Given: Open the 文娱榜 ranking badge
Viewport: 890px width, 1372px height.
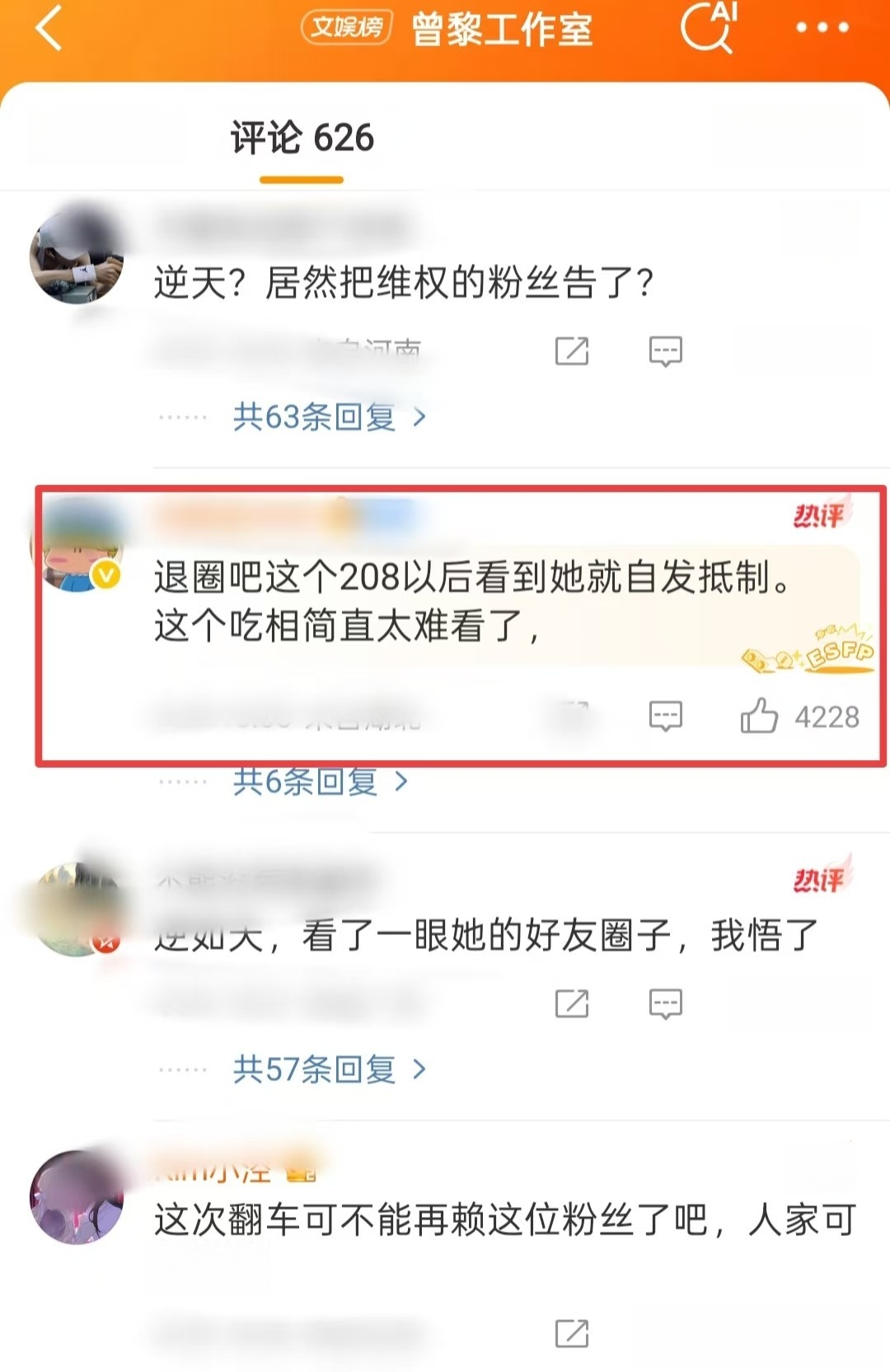Looking at the screenshot, I should [x=346, y=28].
